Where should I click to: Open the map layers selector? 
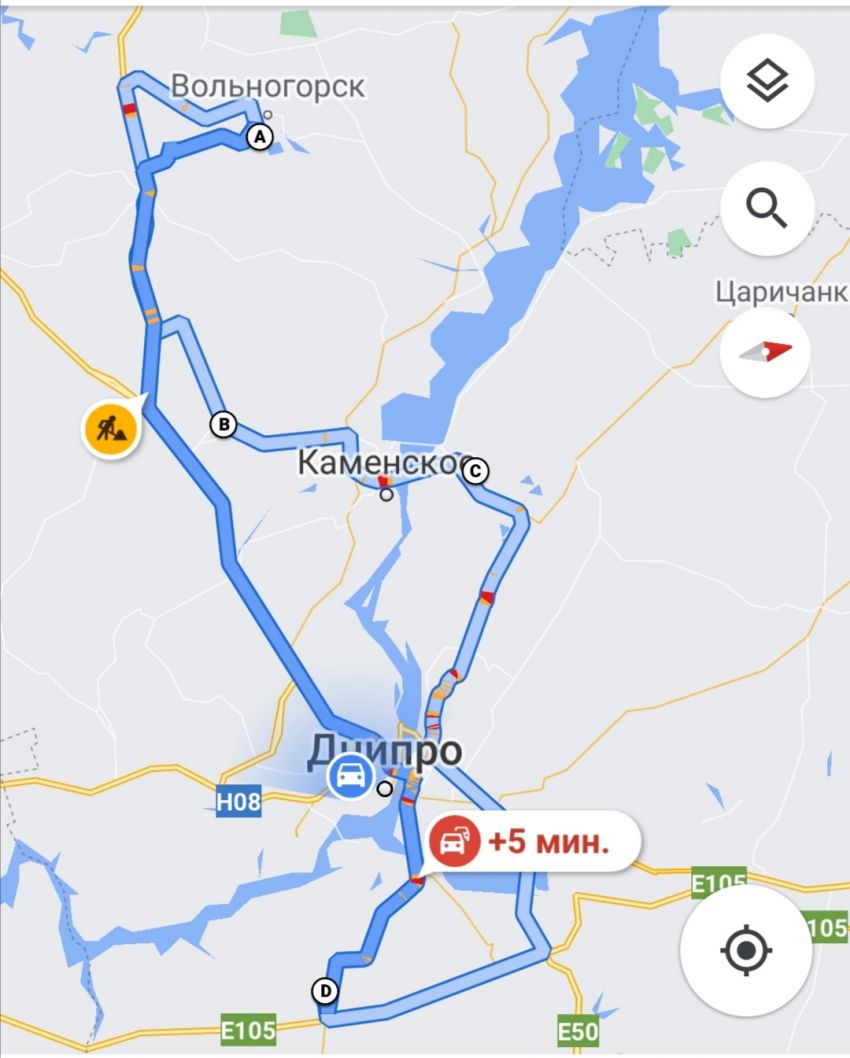[767, 81]
